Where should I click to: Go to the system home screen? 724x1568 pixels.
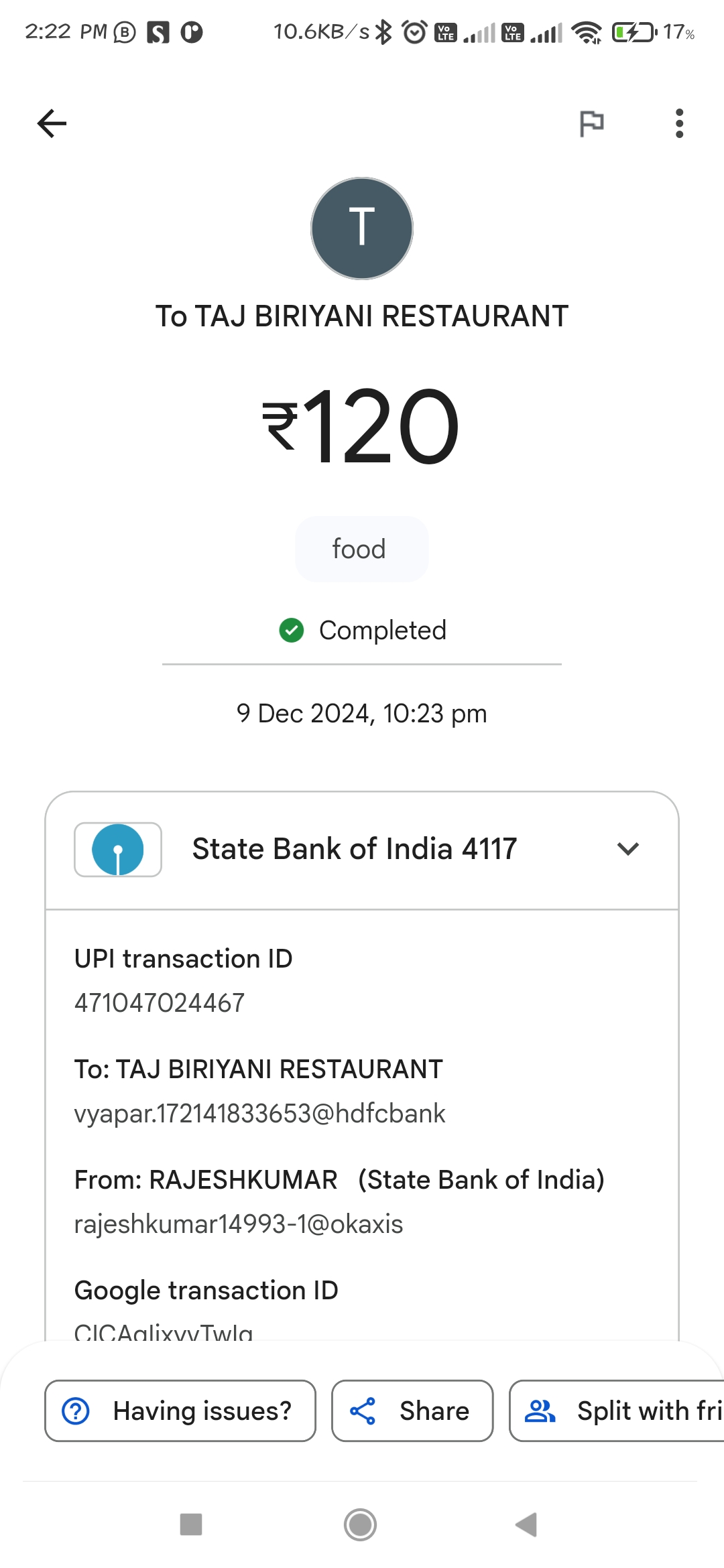(x=361, y=1524)
